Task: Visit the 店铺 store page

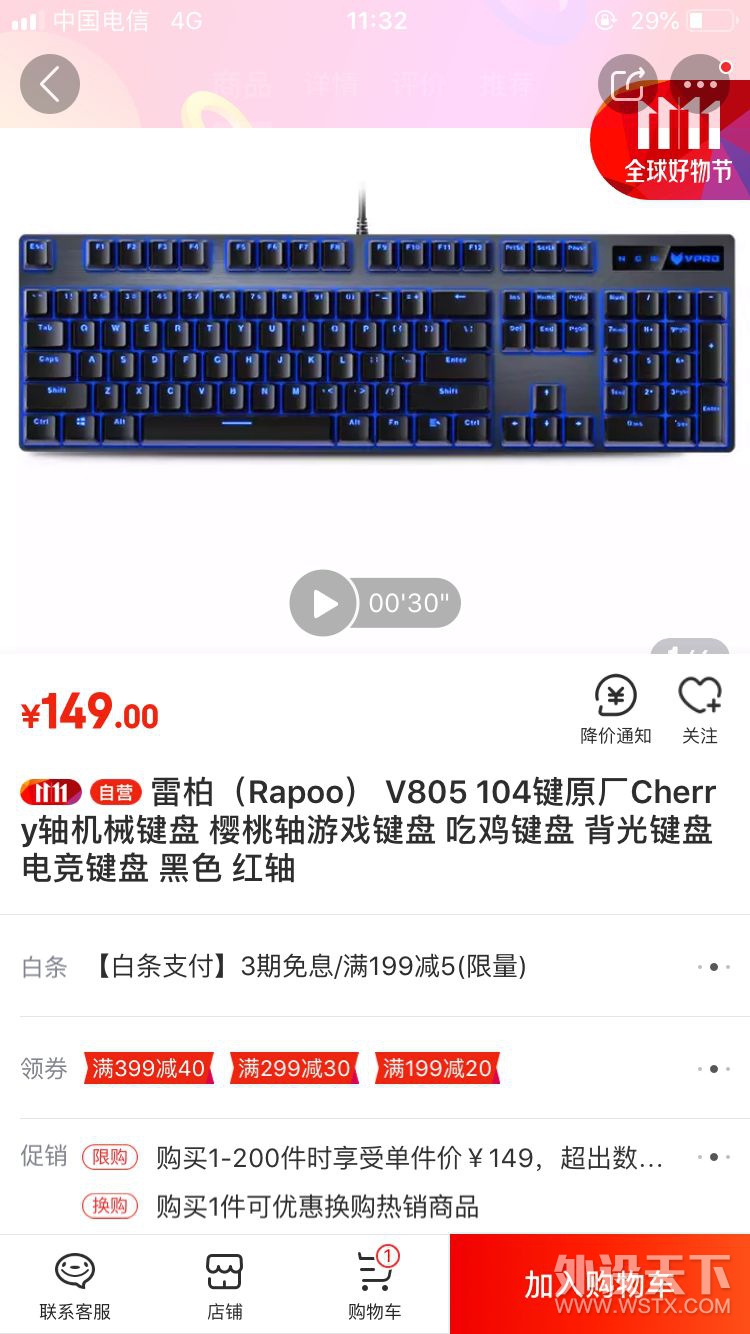Action: click(225, 1285)
